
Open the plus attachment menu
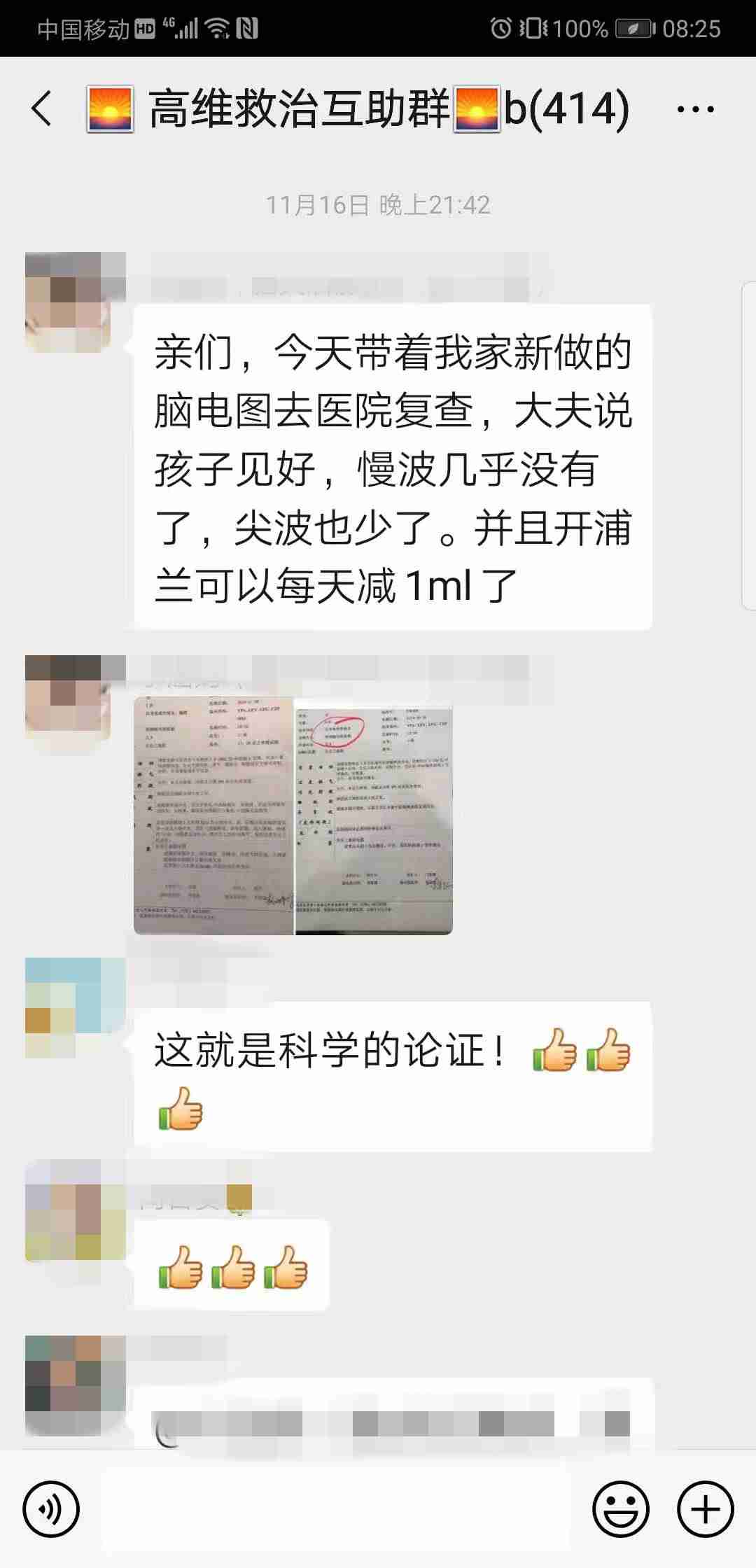(705, 1510)
